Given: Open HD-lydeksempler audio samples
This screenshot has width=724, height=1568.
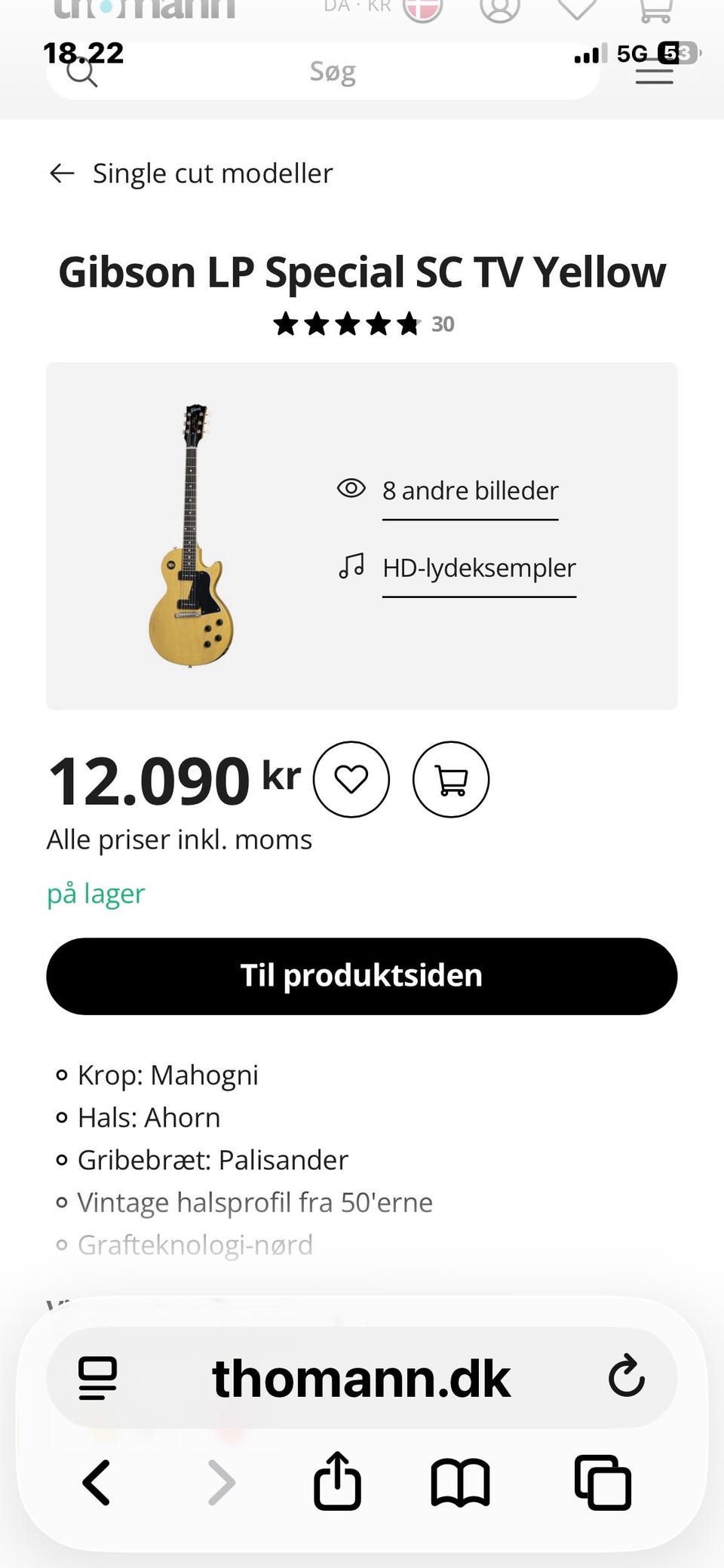Looking at the screenshot, I should pyautogui.click(x=478, y=568).
